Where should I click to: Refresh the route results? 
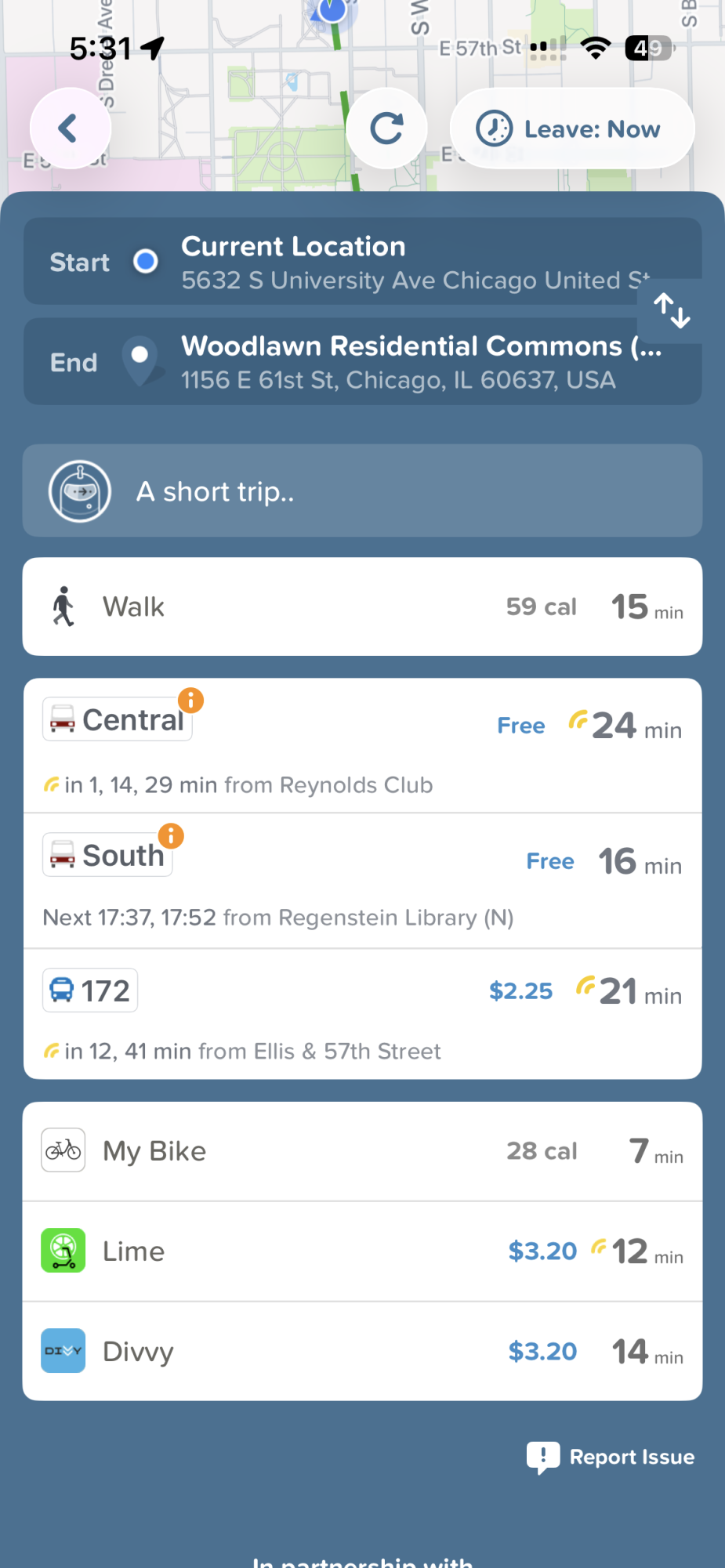tap(386, 128)
